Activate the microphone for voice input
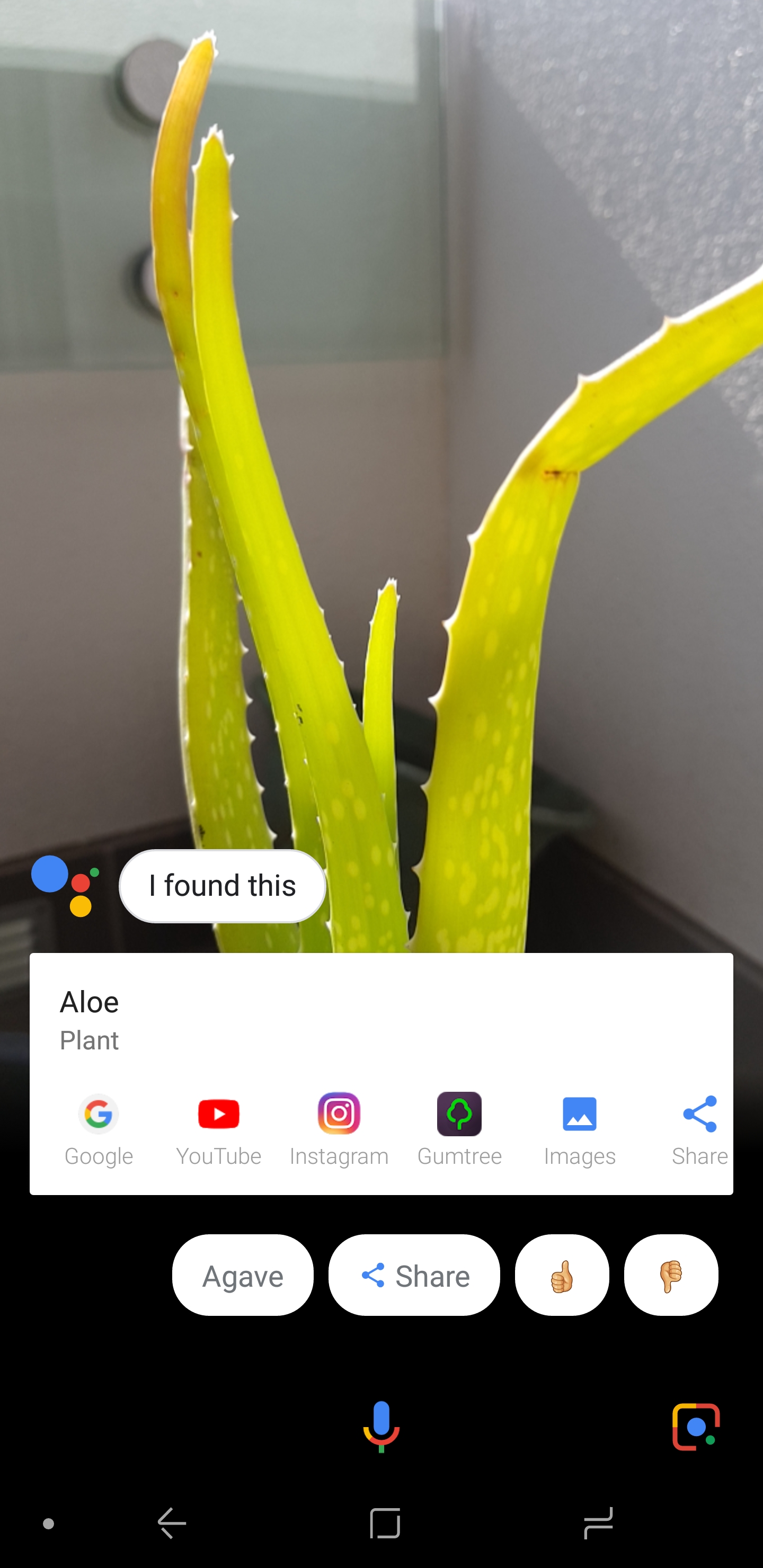The image size is (763, 1568). (x=381, y=1426)
